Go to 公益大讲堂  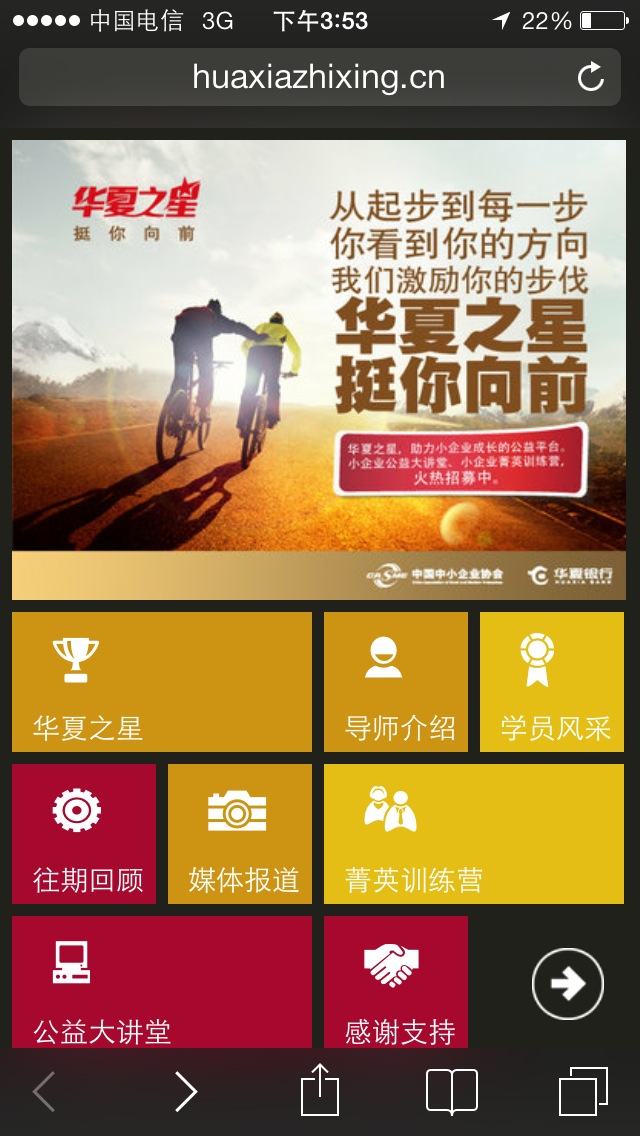coord(161,982)
